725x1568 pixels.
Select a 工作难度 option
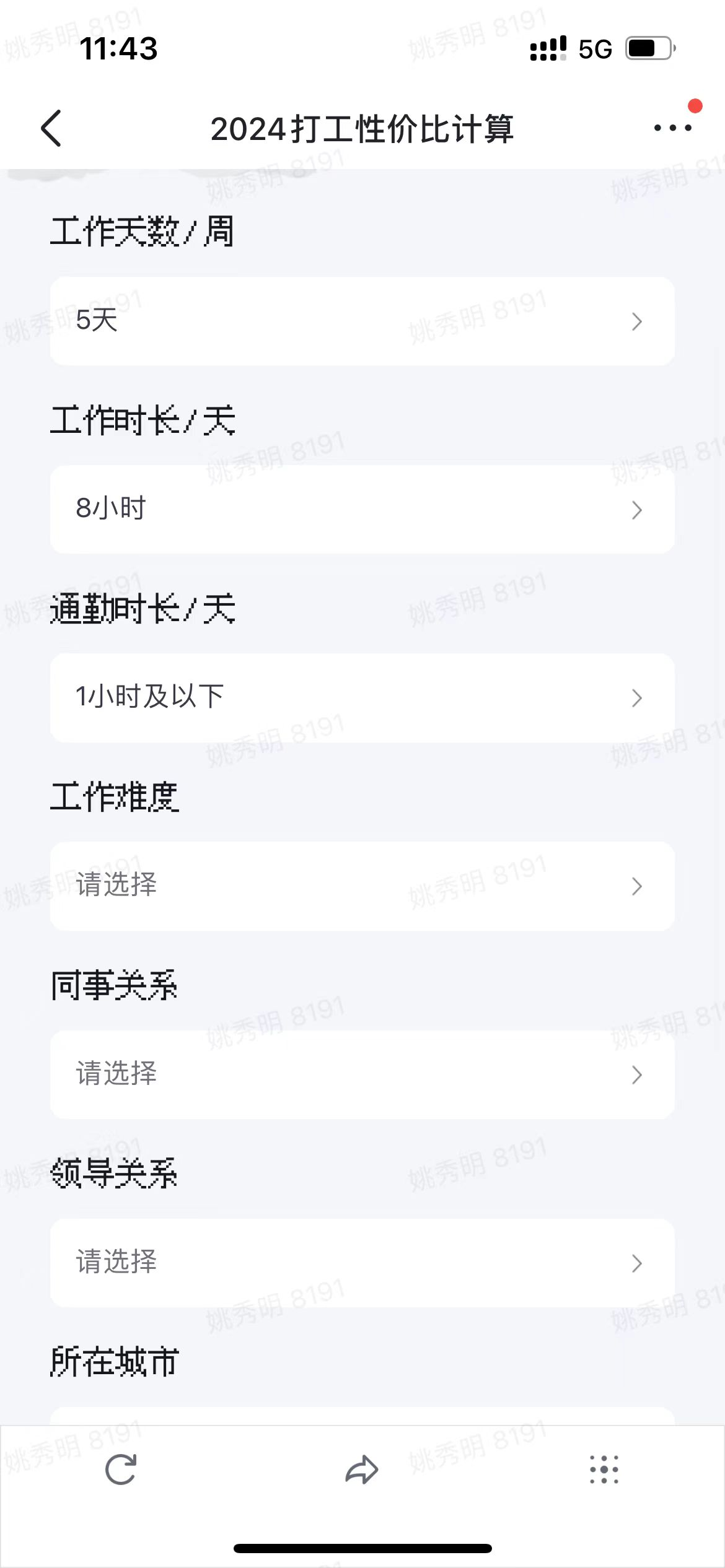point(362,886)
